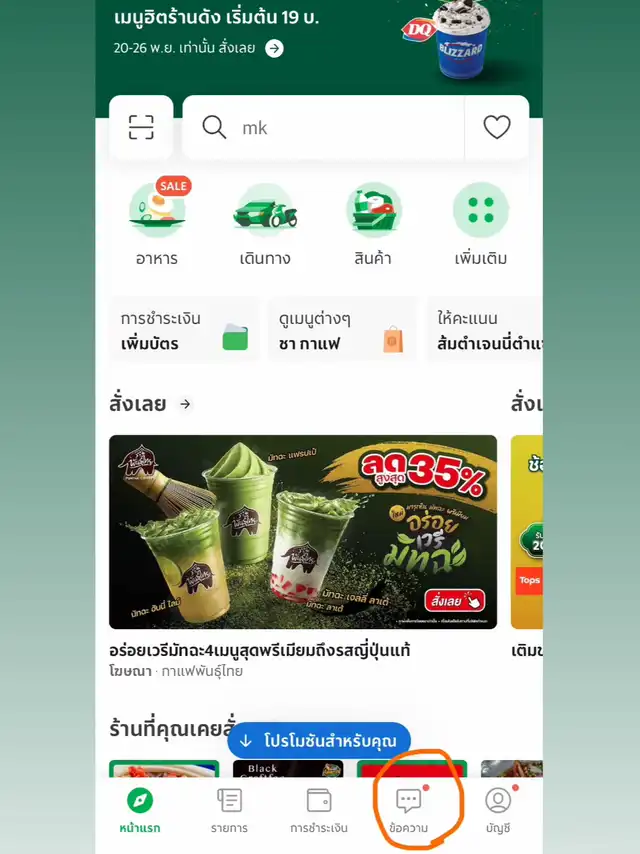Switch to the หน้าแรก tab
This screenshot has width=640, height=854.
coord(140,810)
